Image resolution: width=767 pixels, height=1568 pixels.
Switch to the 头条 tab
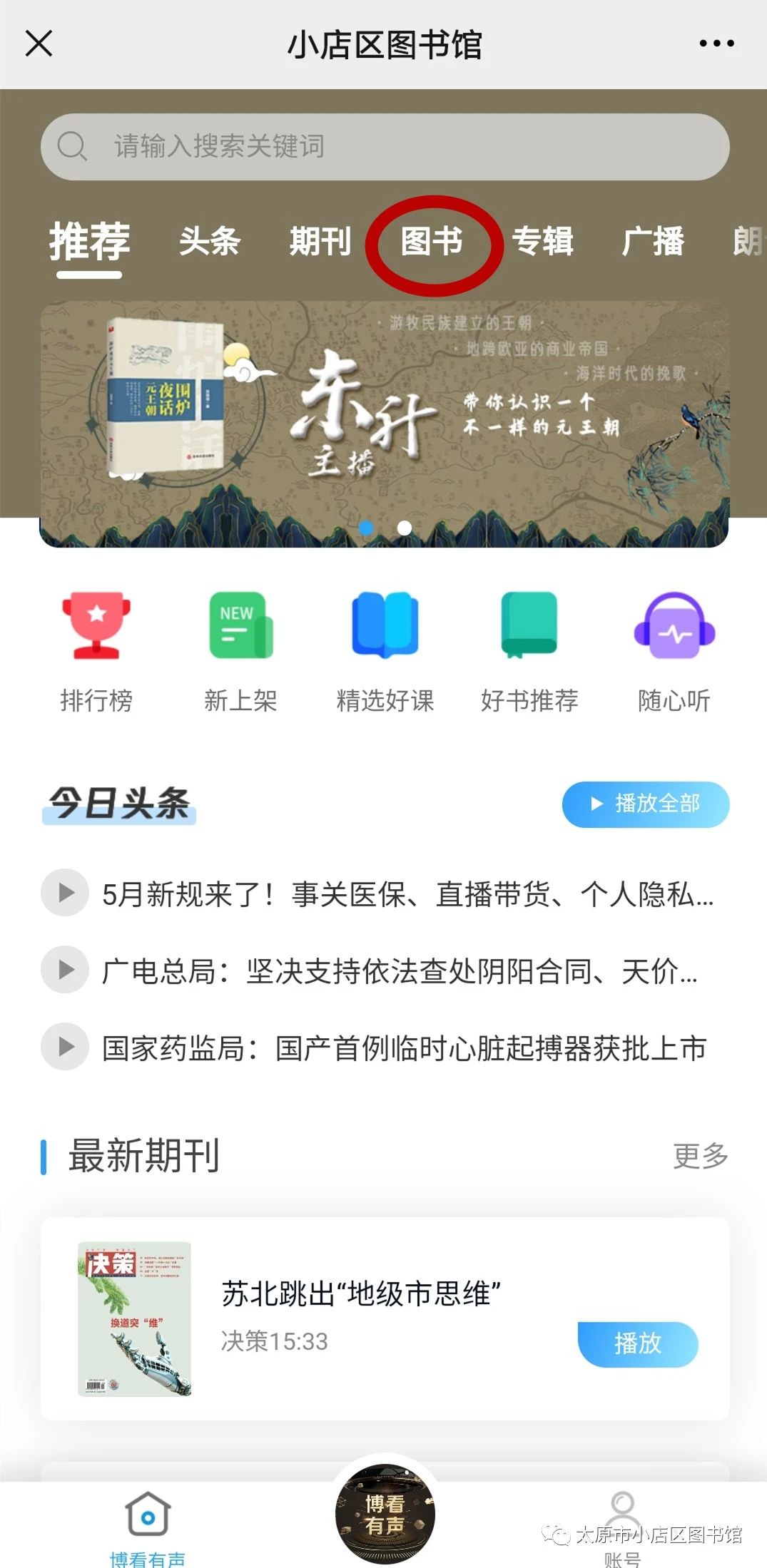coord(210,241)
